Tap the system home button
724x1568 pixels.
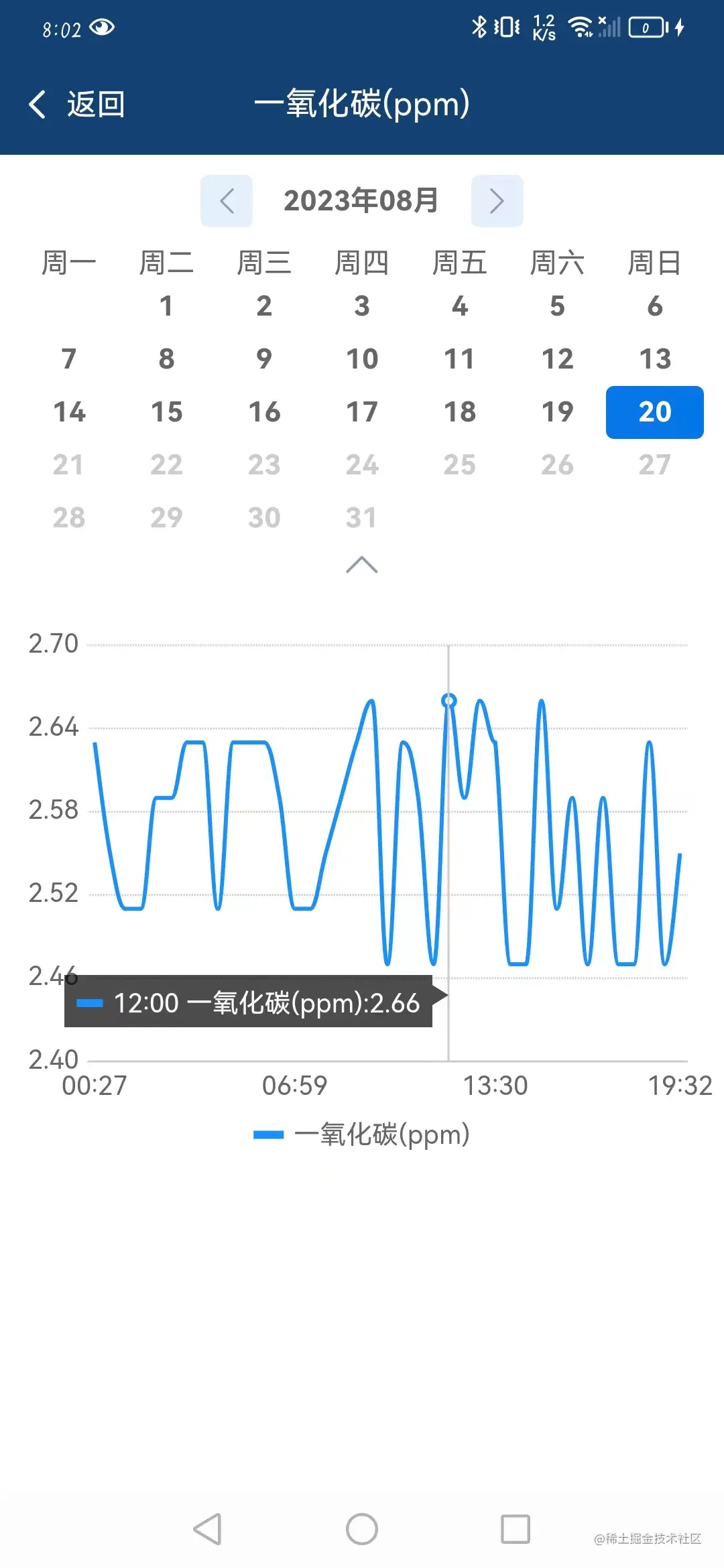(362, 1529)
